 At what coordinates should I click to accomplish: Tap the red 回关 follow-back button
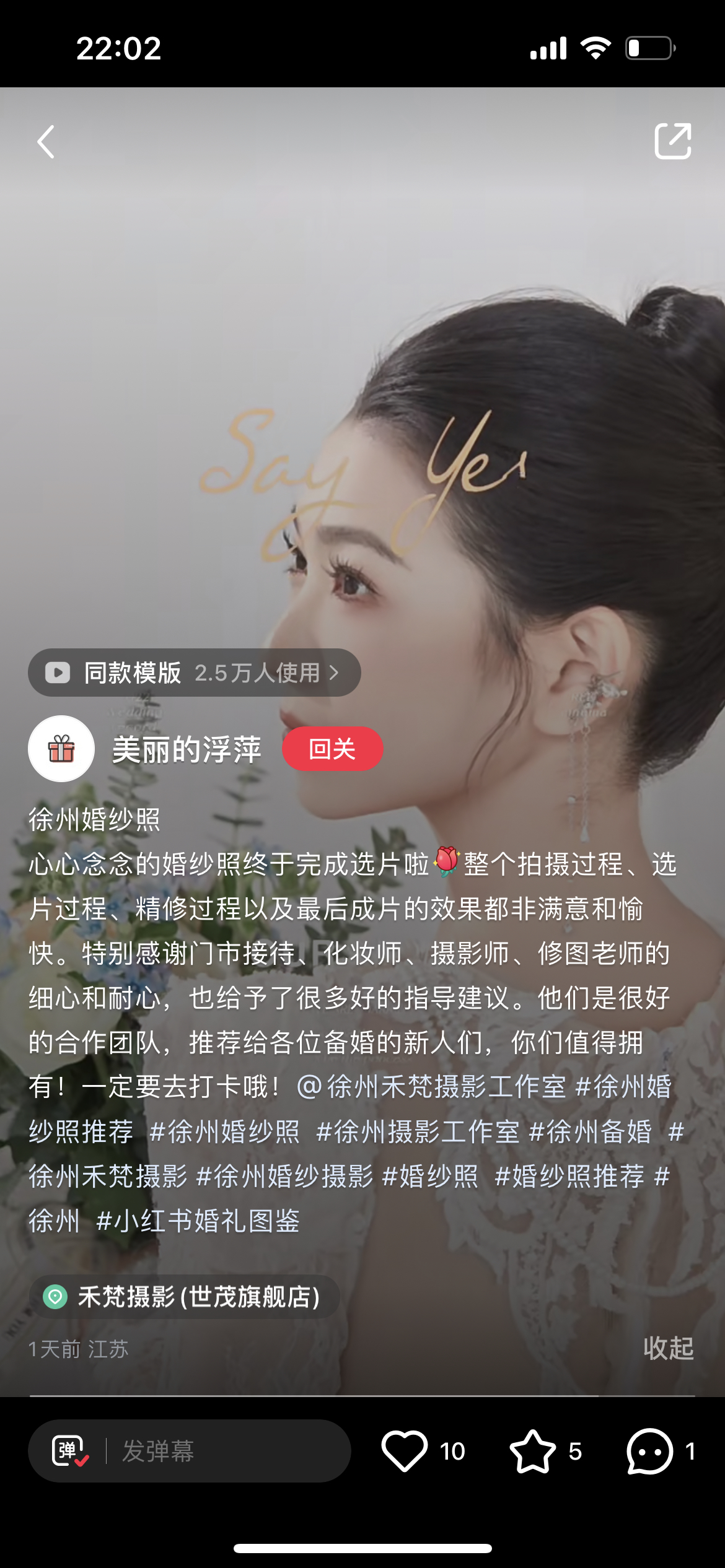point(333,749)
